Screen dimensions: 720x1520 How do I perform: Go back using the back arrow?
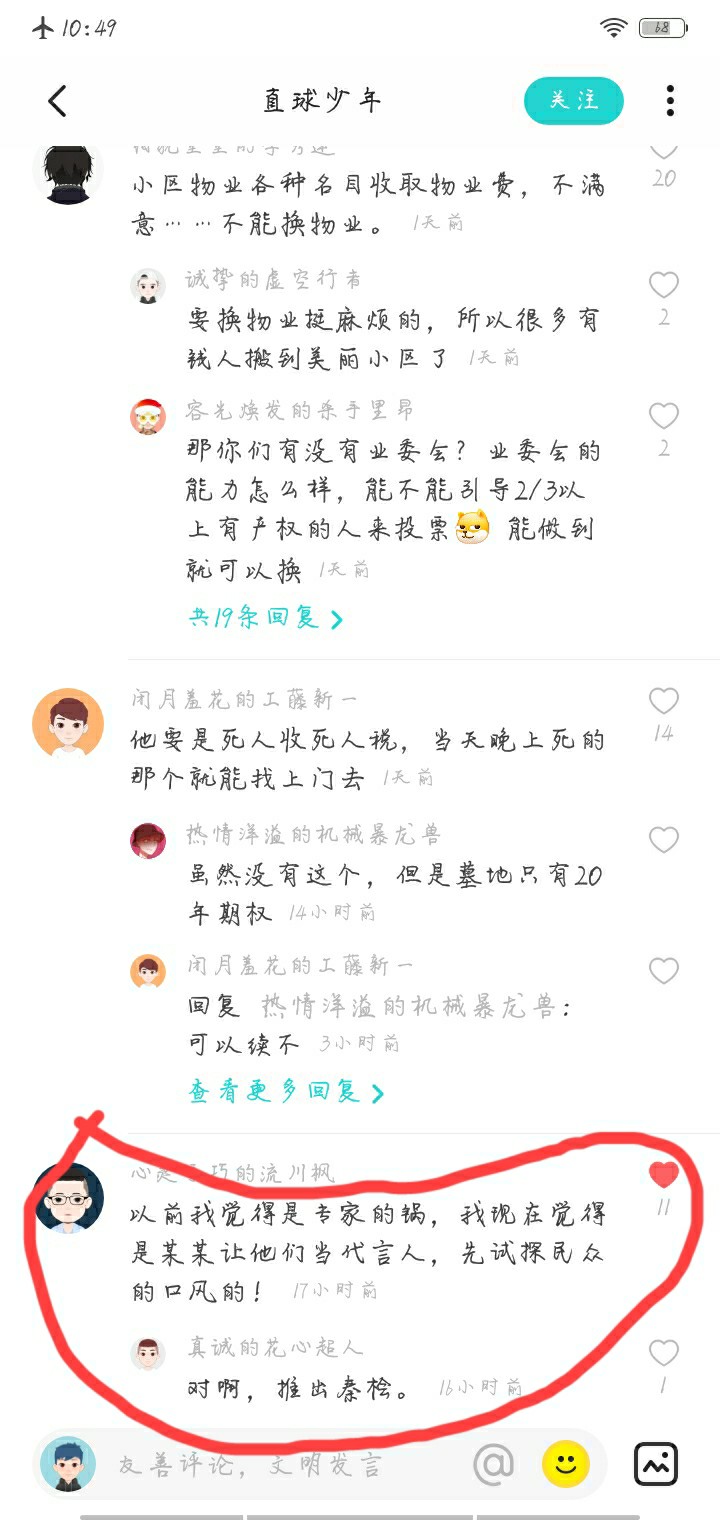57,101
